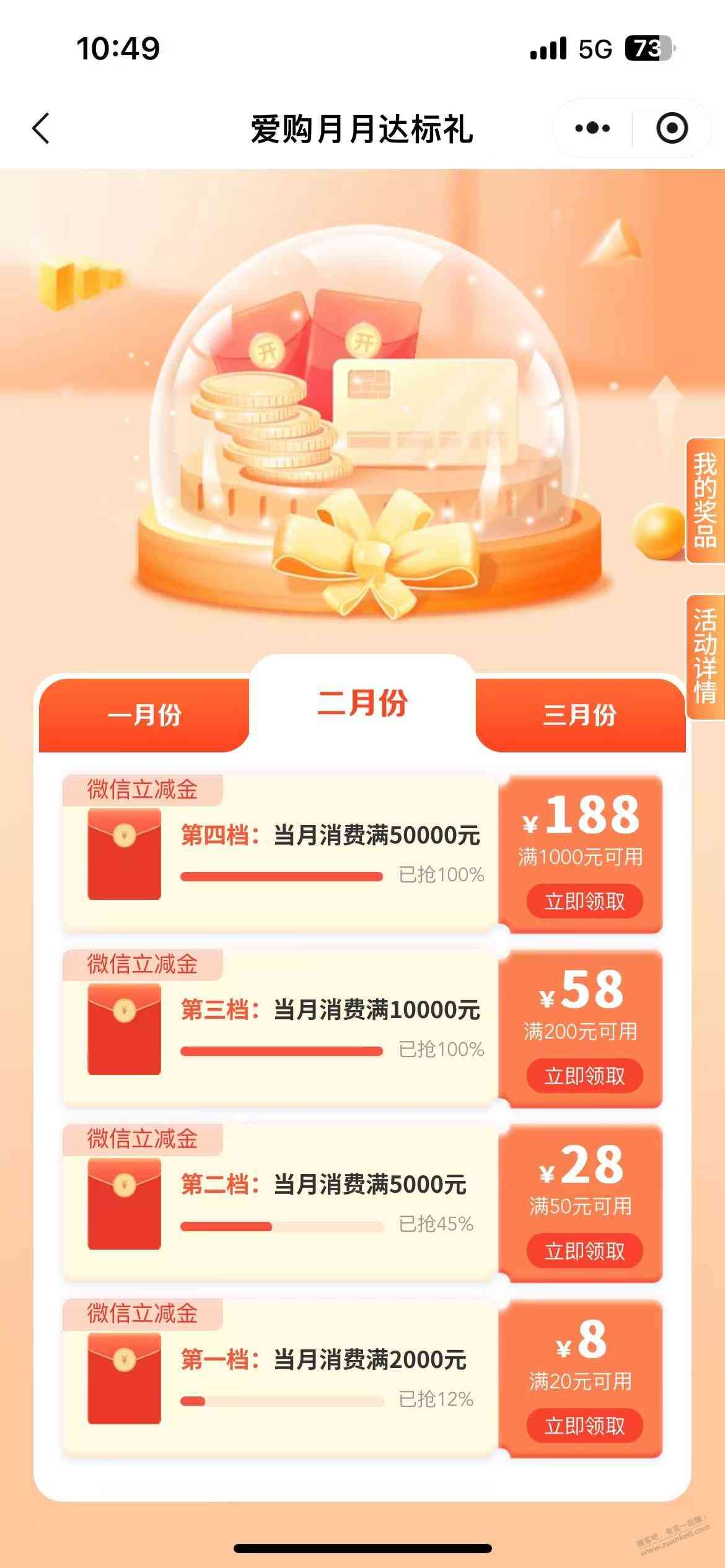Viewport: 725px width, 1568px height.
Task: Switch to the 三月份 tab
Action: [x=580, y=715]
